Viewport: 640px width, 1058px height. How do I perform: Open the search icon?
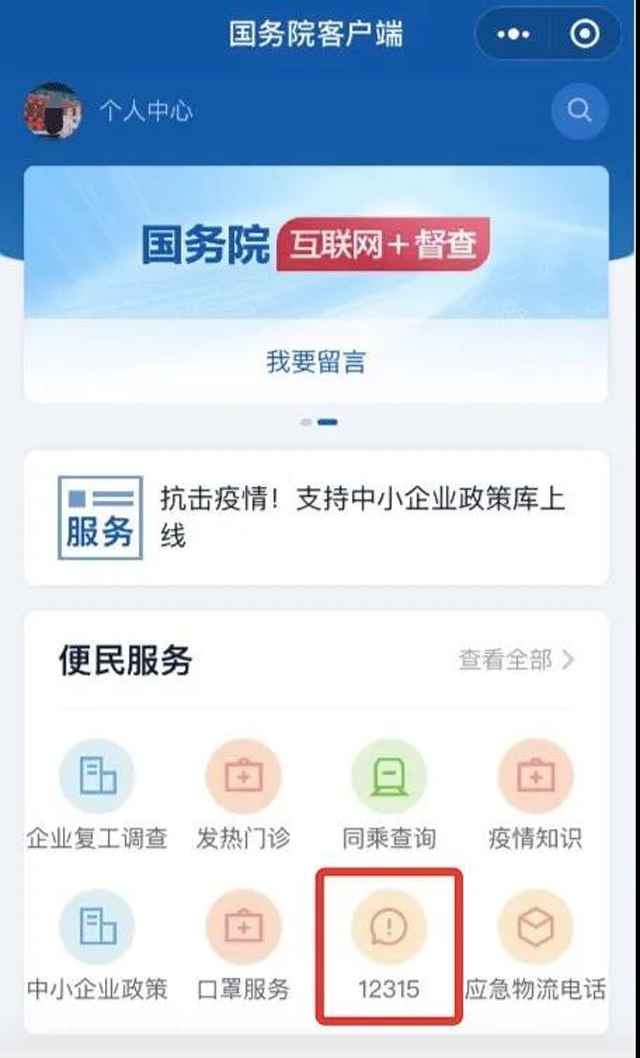(x=580, y=110)
